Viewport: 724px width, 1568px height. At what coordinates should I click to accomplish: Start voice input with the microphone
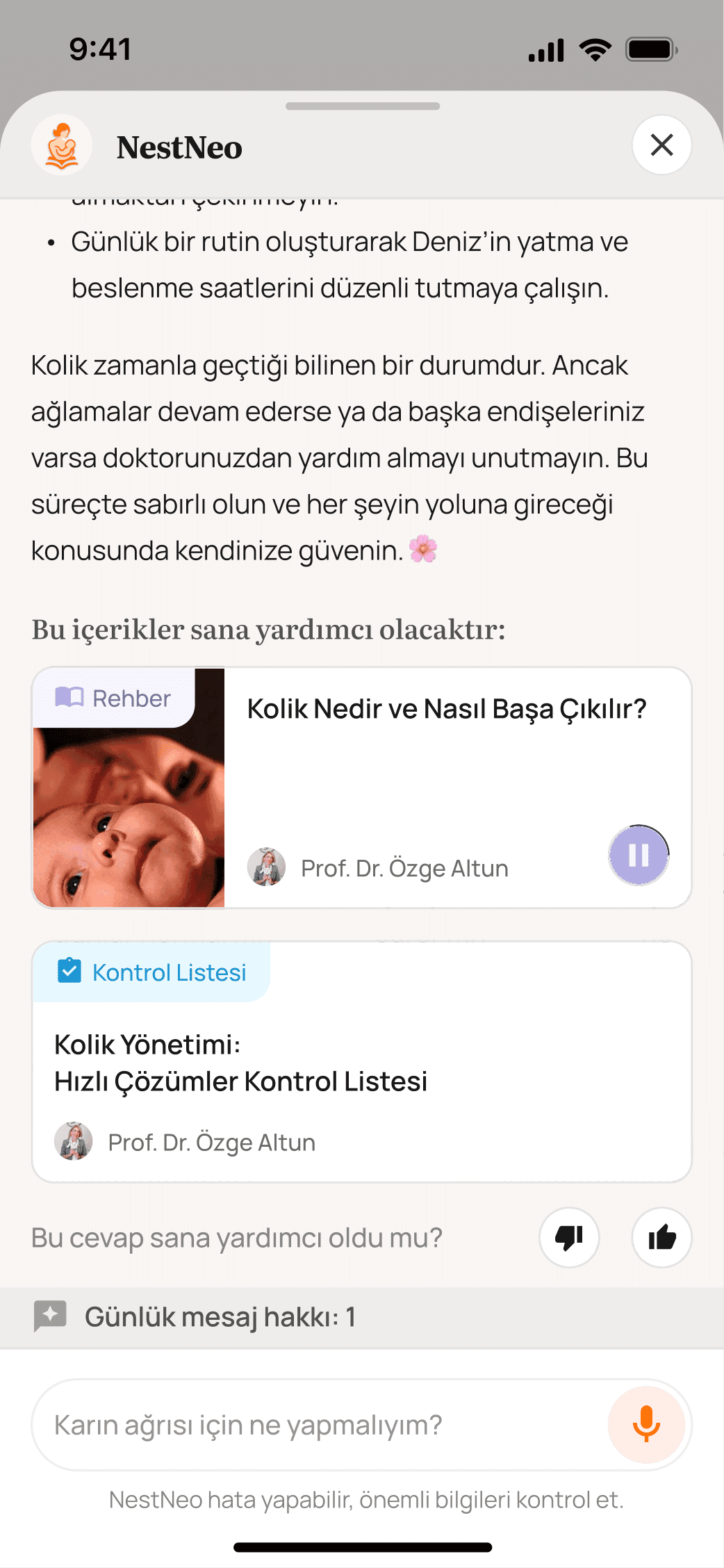646,1425
